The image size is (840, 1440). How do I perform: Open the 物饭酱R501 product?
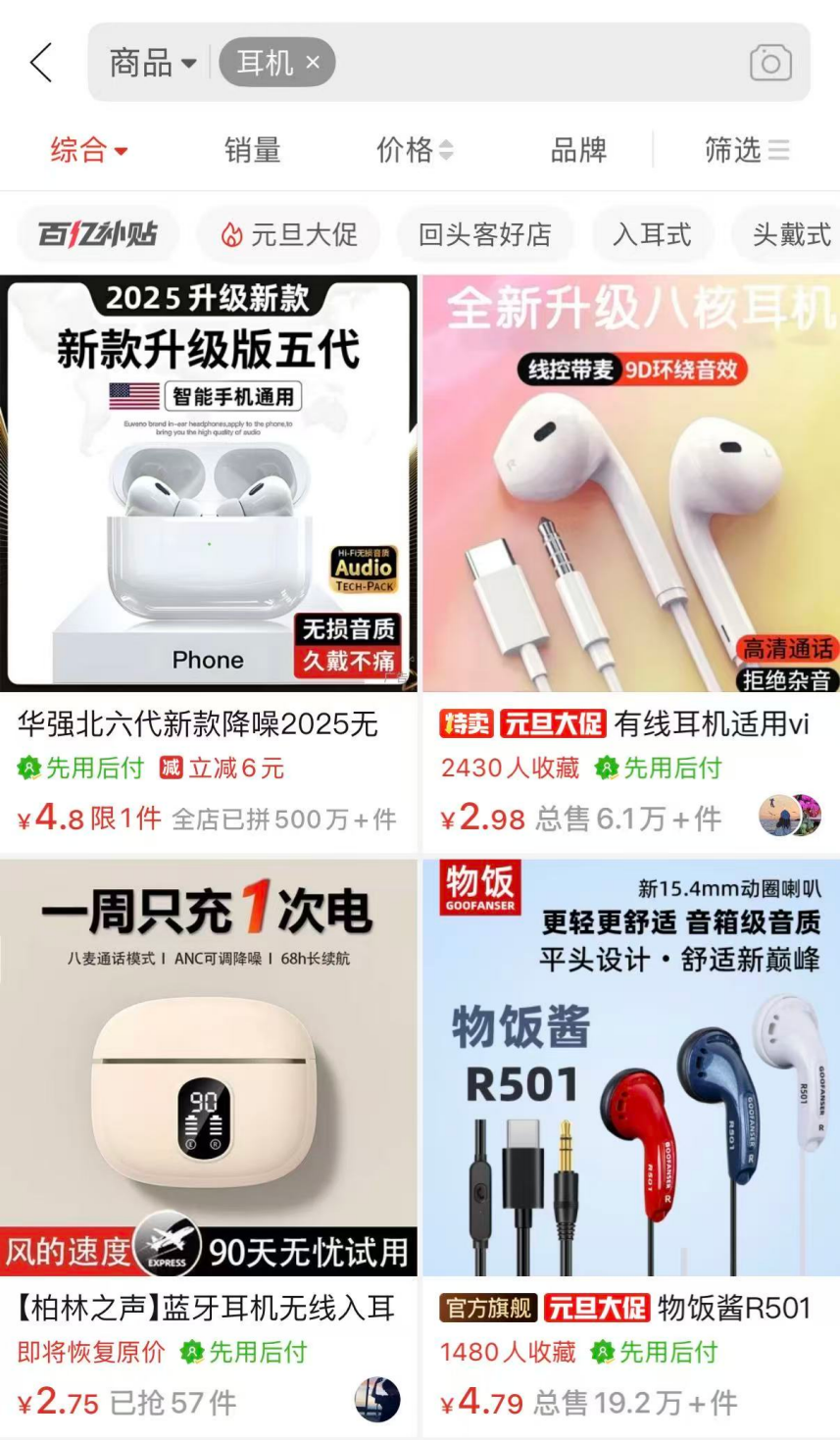pos(630,1068)
